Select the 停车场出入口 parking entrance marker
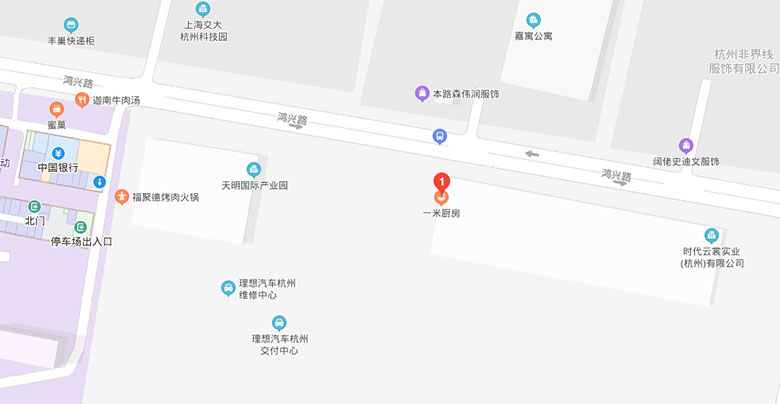This screenshot has height=404, width=780. tap(82, 227)
